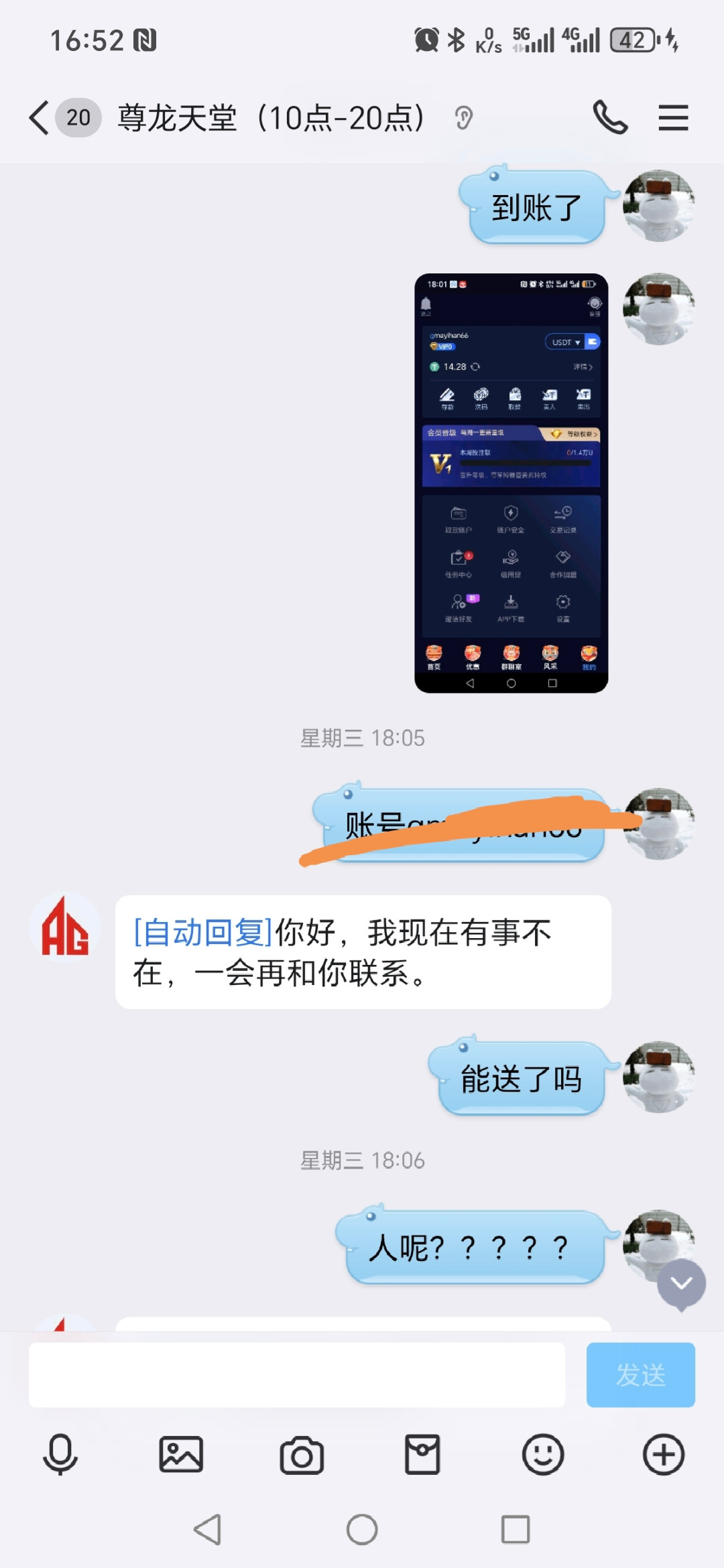Open the AG contact's avatar profile
Image resolution: width=724 pixels, height=1568 pixels.
coord(65,927)
